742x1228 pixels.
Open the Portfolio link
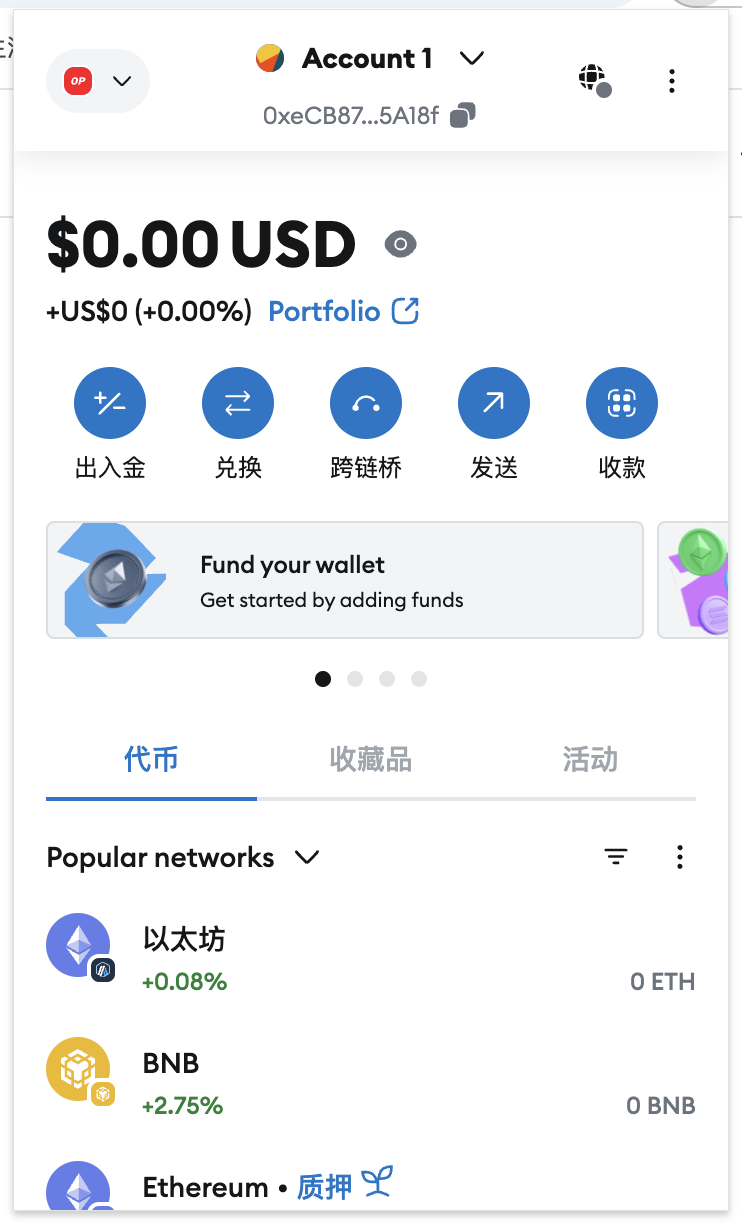[x=325, y=311]
